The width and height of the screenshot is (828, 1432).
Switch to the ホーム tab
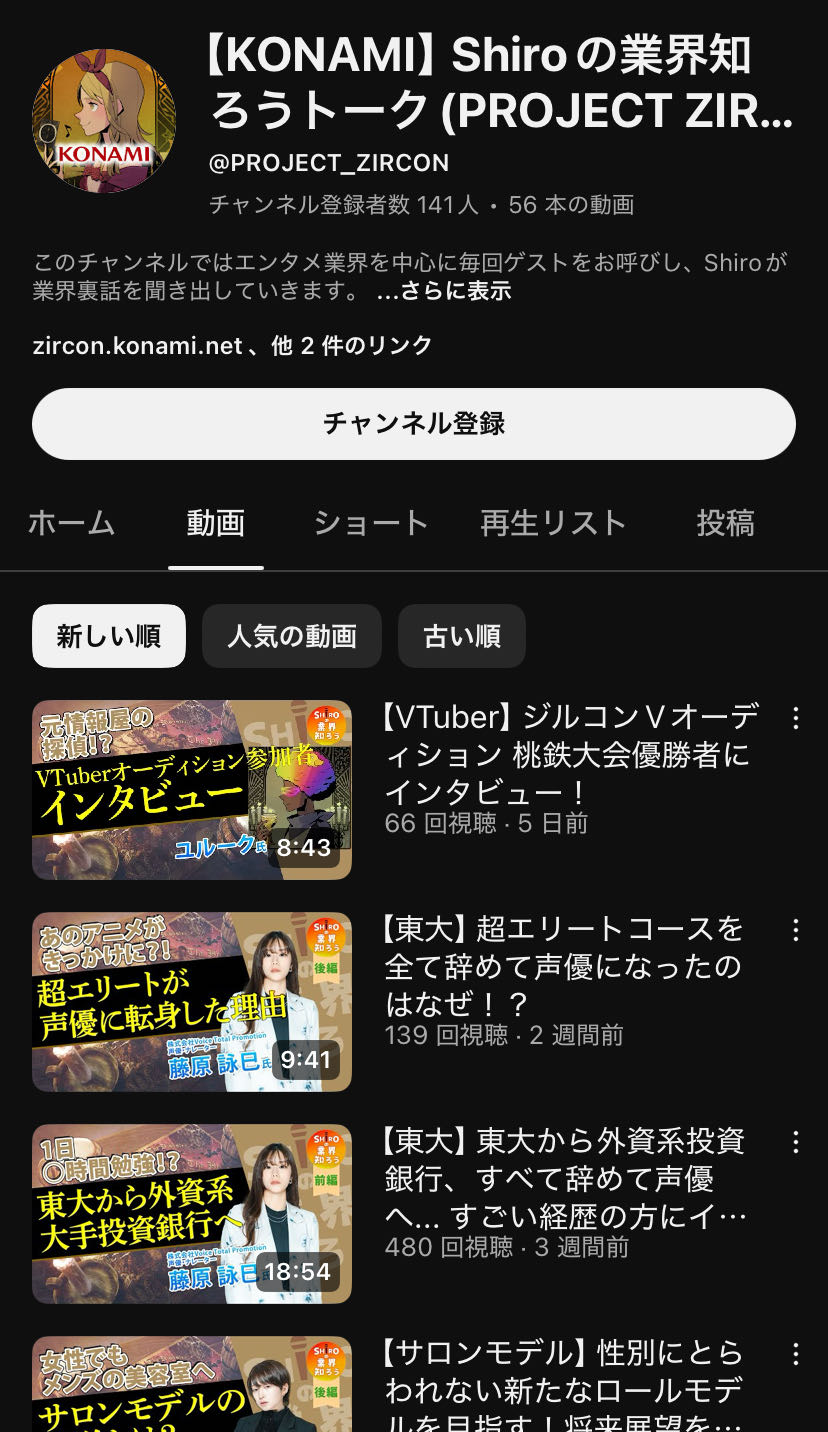point(71,523)
